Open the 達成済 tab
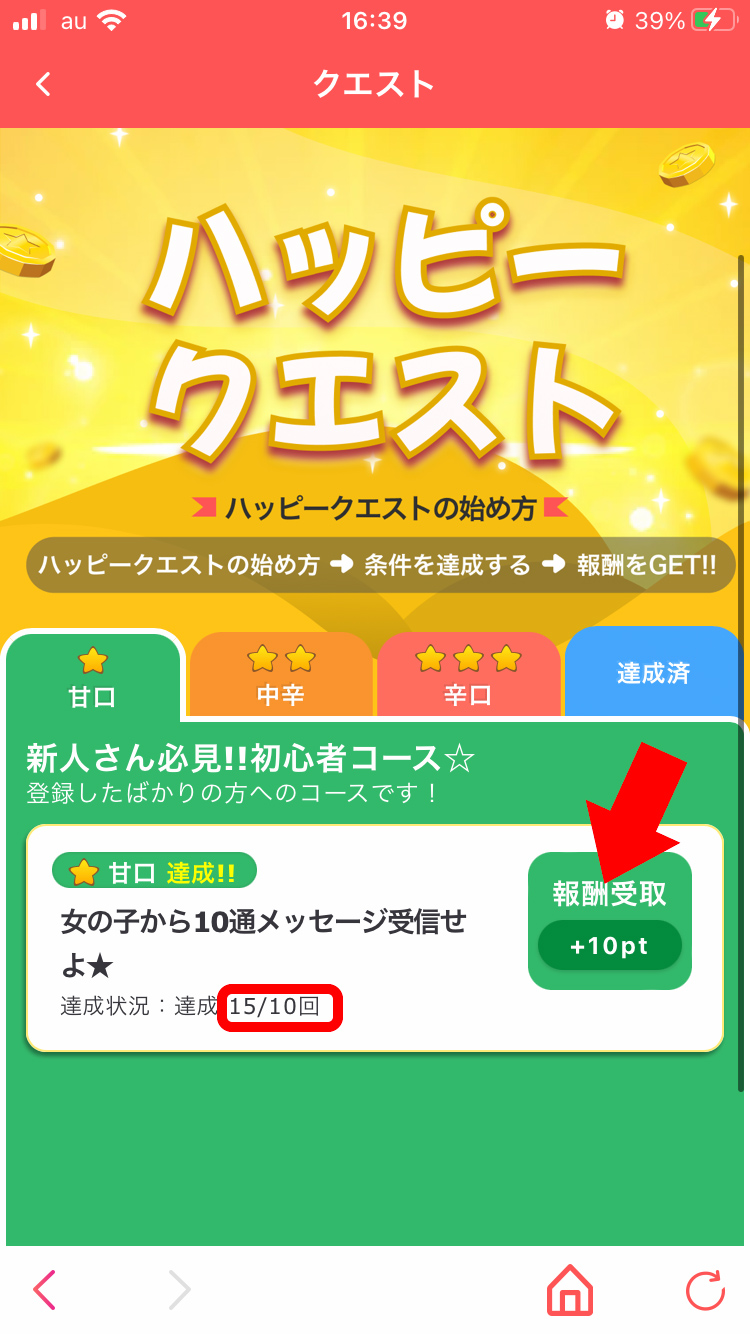The height and width of the screenshot is (1334, 750). [653, 673]
